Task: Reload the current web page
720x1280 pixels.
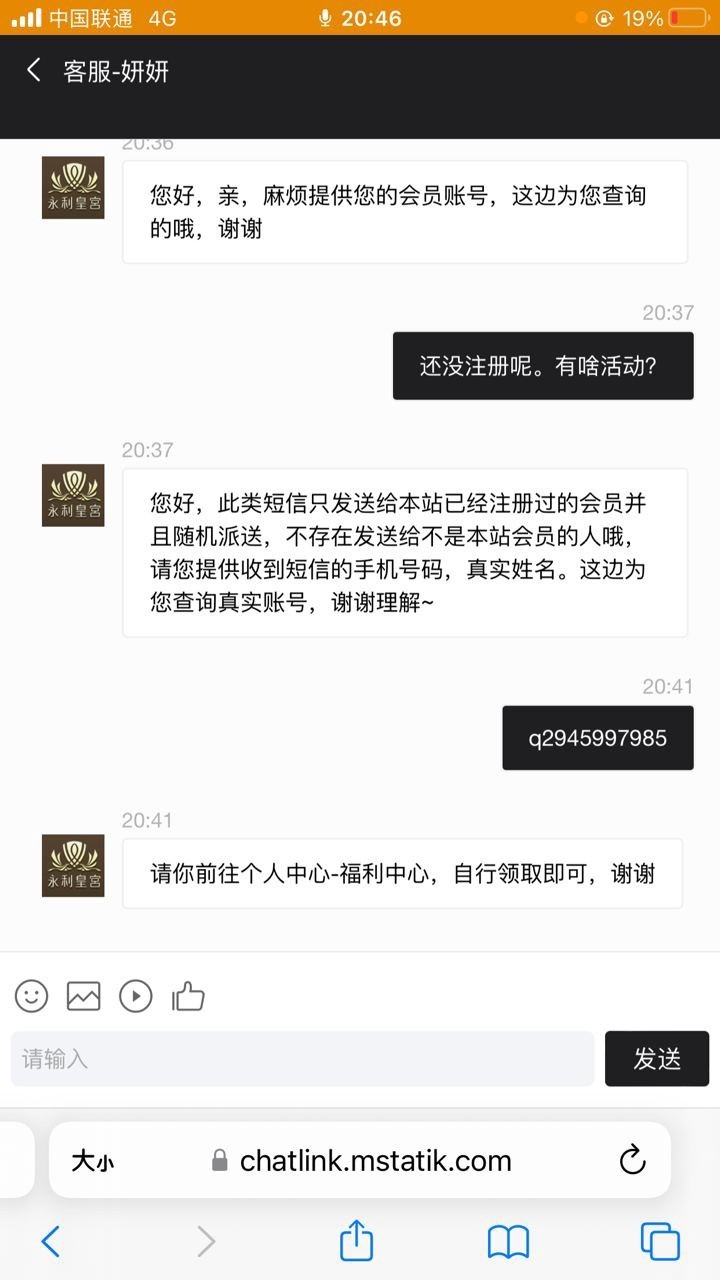Action: click(632, 1161)
